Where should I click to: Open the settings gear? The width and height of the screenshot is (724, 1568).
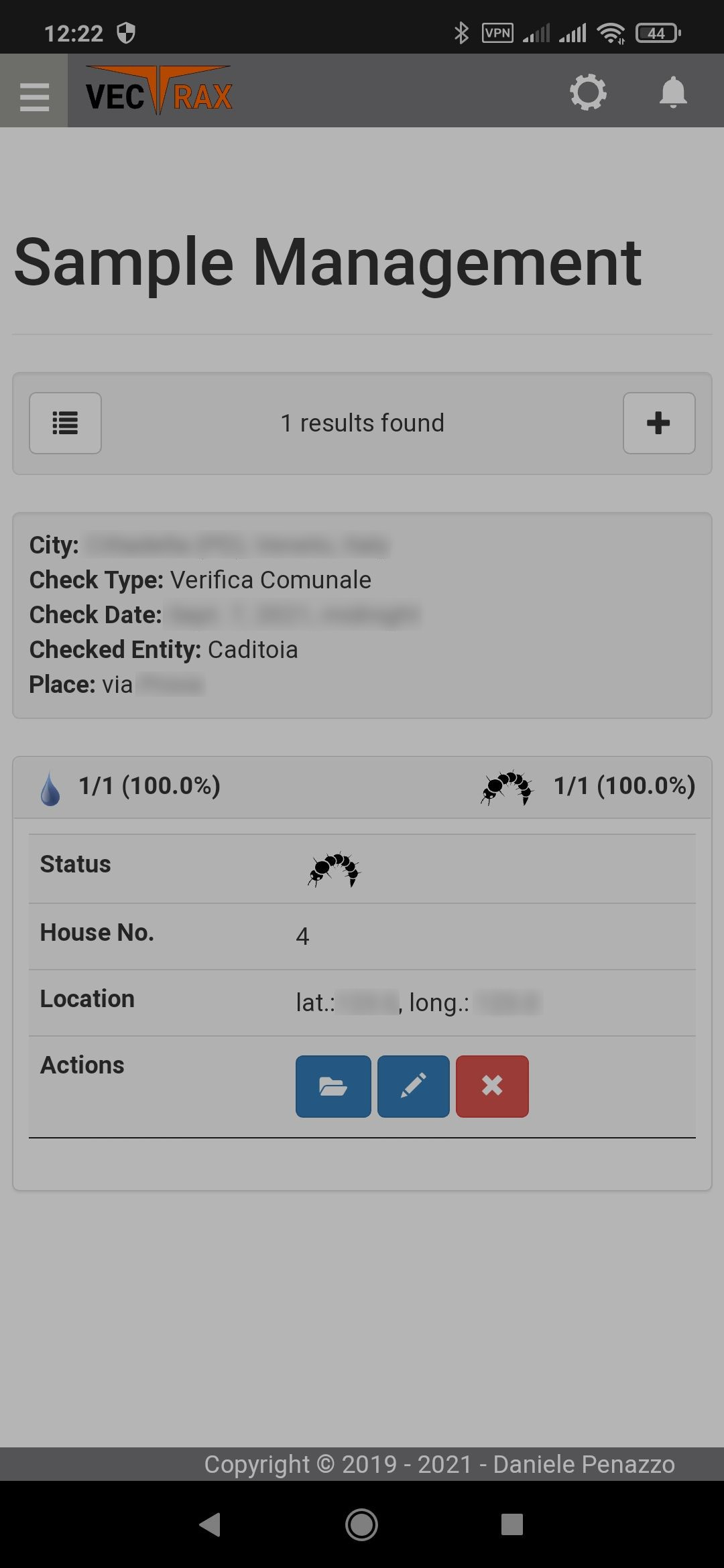tap(588, 92)
